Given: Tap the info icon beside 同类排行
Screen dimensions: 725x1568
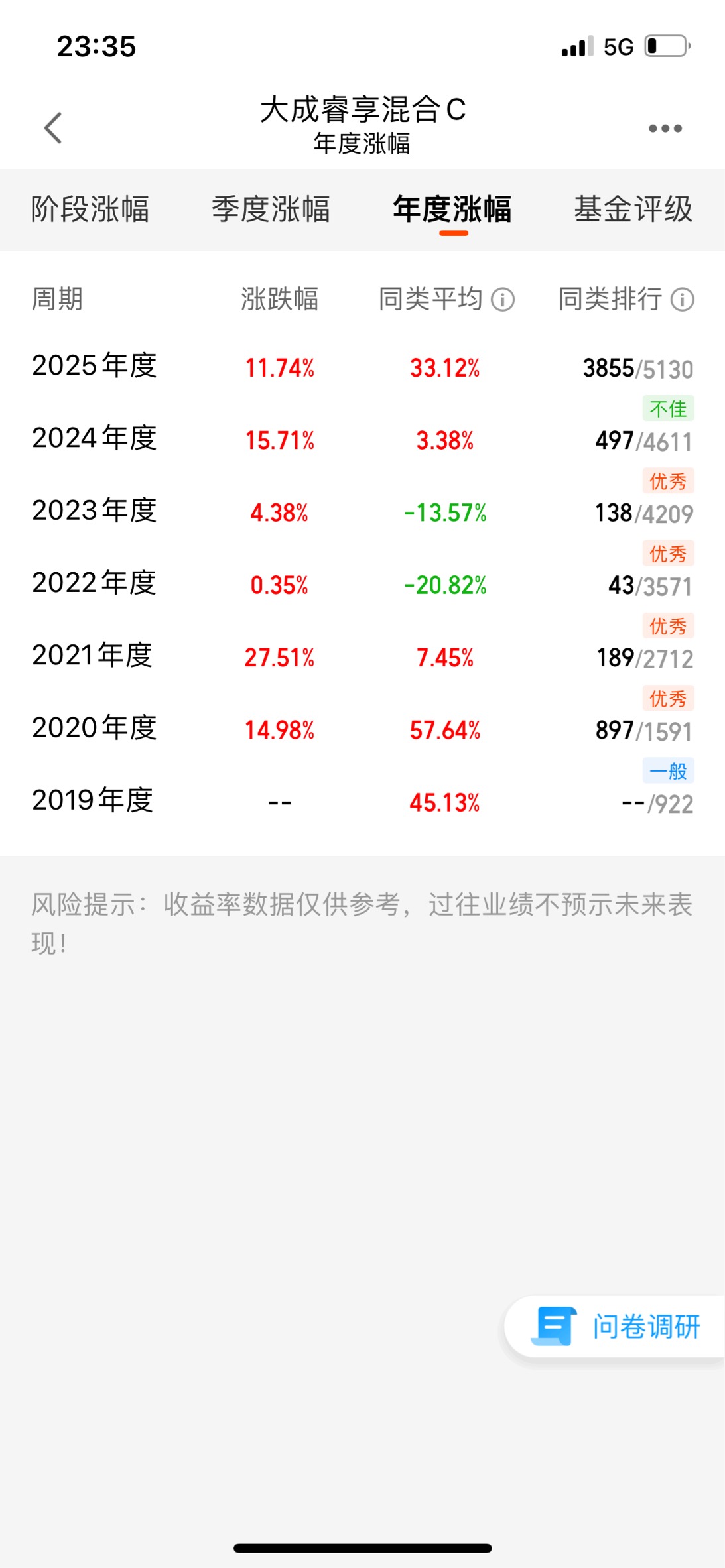Looking at the screenshot, I should pyautogui.click(x=683, y=300).
